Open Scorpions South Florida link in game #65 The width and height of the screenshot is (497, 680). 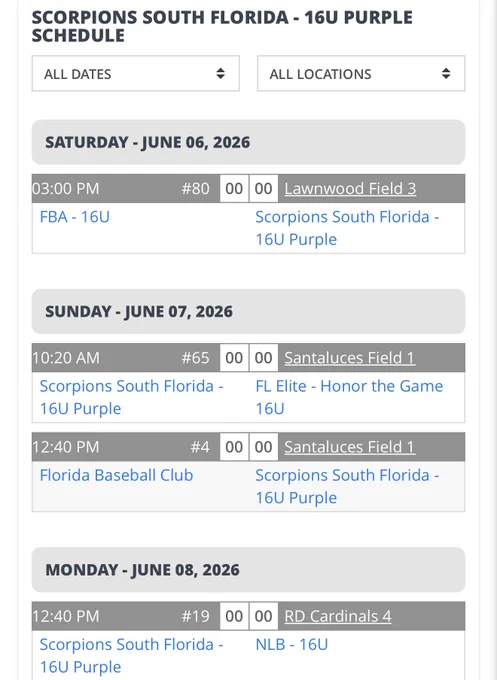point(131,397)
